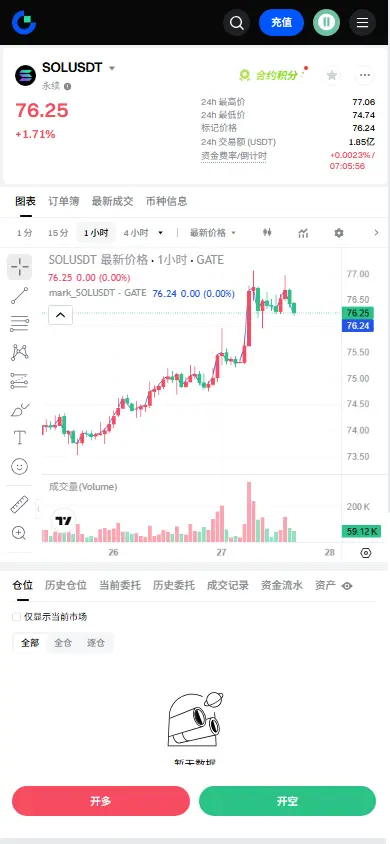Open the 币种信息 coin info tab
Image resolution: width=390 pixels, height=844 pixels.
tap(167, 201)
